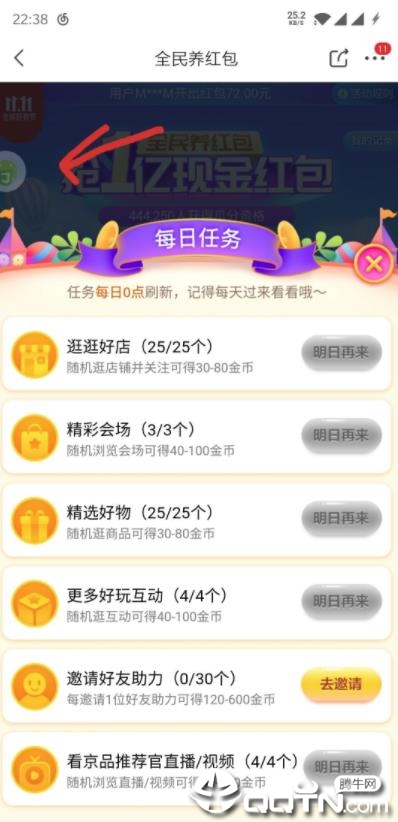The image size is (398, 822).
Task: Tap 明日再来 next to 更多好玩互动
Action: [341, 601]
